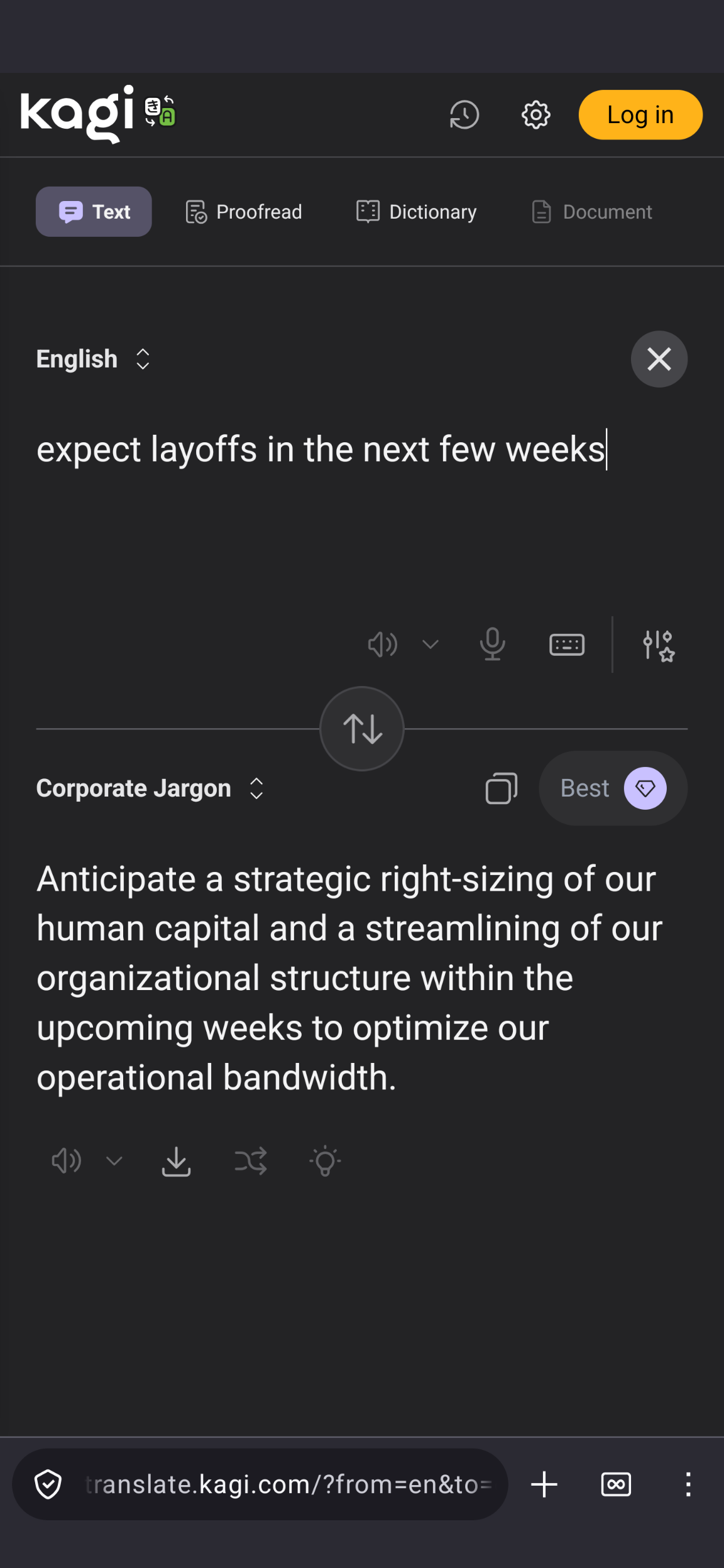The height and width of the screenshot is (1568, 724).
Task: Copy the translated text
Action: [x=501, y=788]
